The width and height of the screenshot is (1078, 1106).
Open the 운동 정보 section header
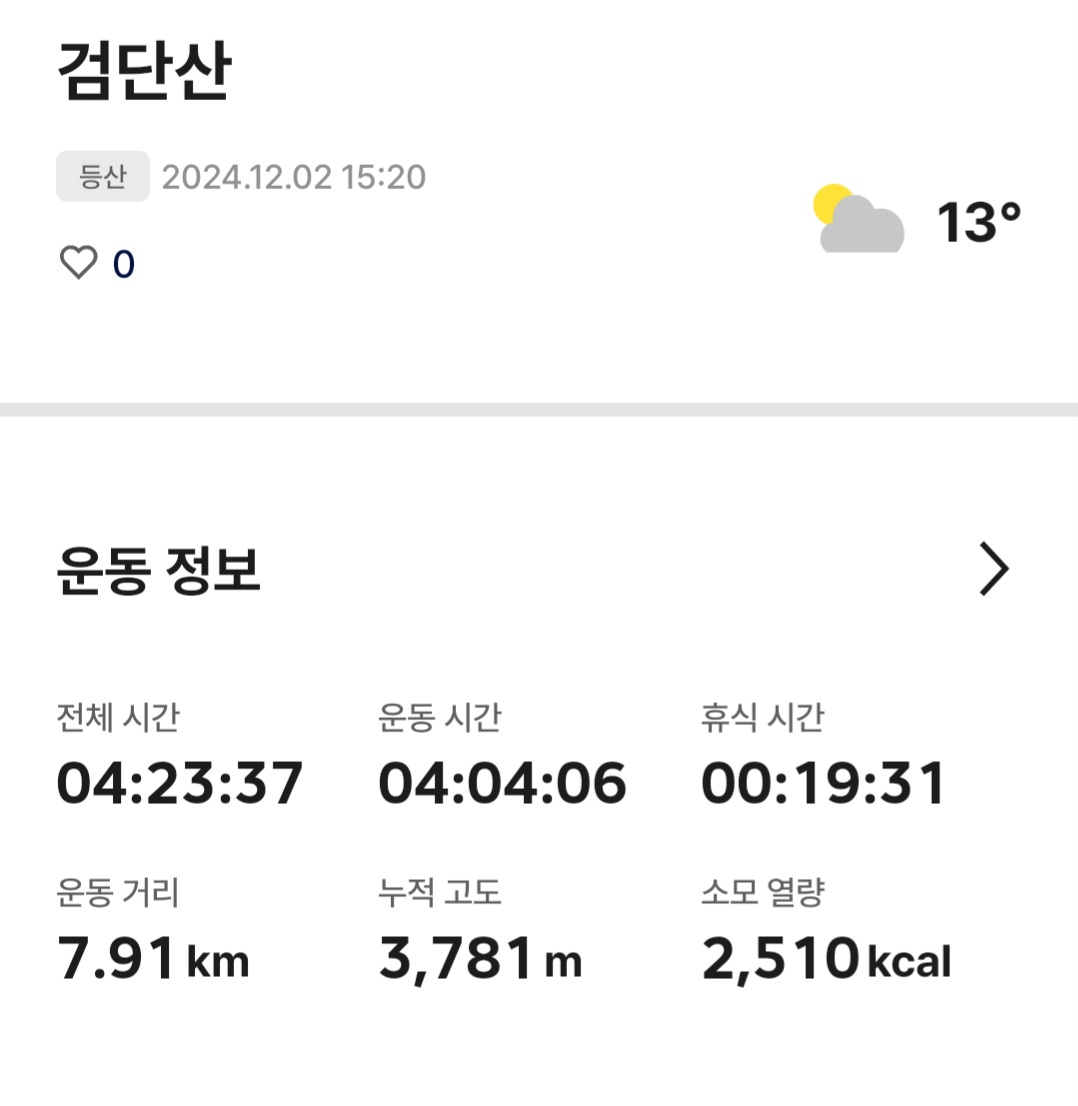pyautogui.click(x=157, y=569)
